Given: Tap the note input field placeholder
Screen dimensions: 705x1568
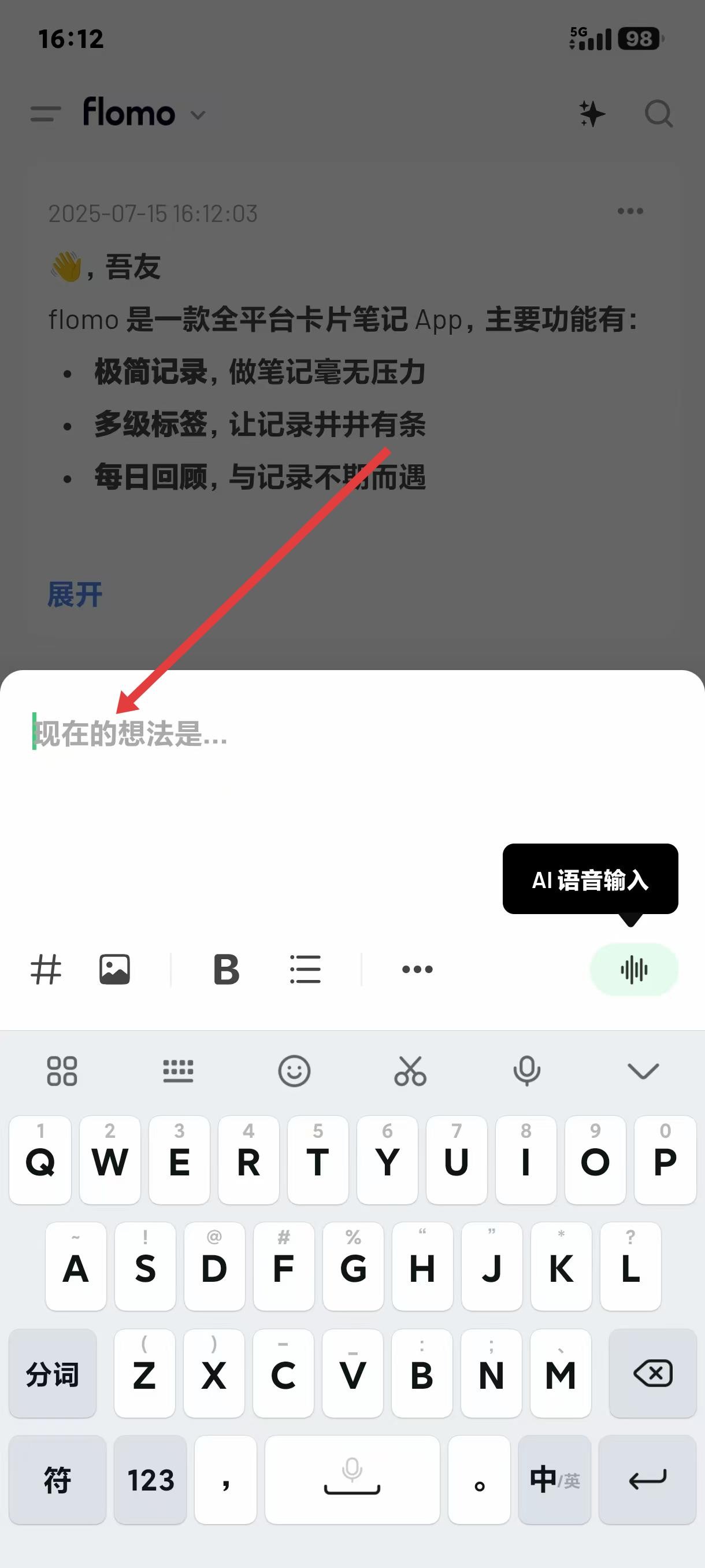Looking at the screenshot, I should click(131, 734).
